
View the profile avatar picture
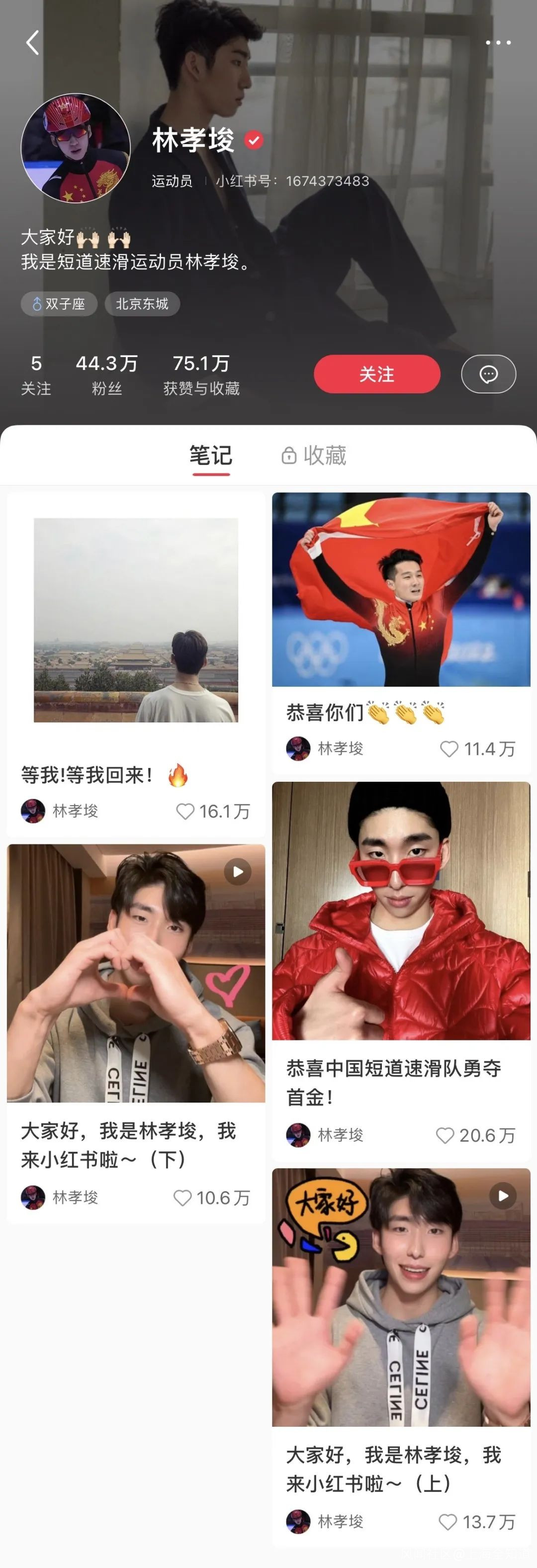tap(76, 148)
